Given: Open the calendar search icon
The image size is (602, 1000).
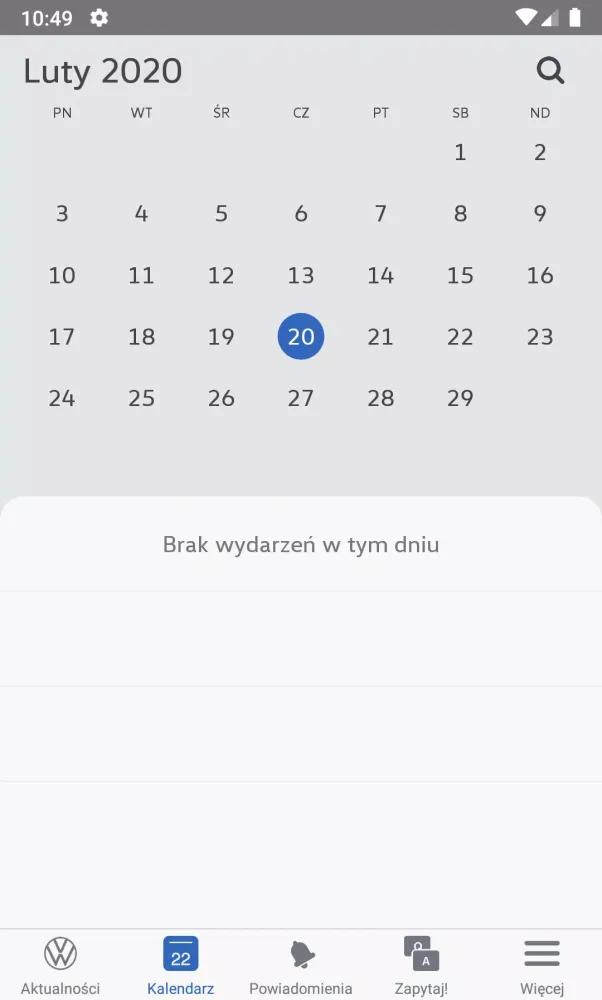Looking at the screenshot, I should [x=550, y=71].
